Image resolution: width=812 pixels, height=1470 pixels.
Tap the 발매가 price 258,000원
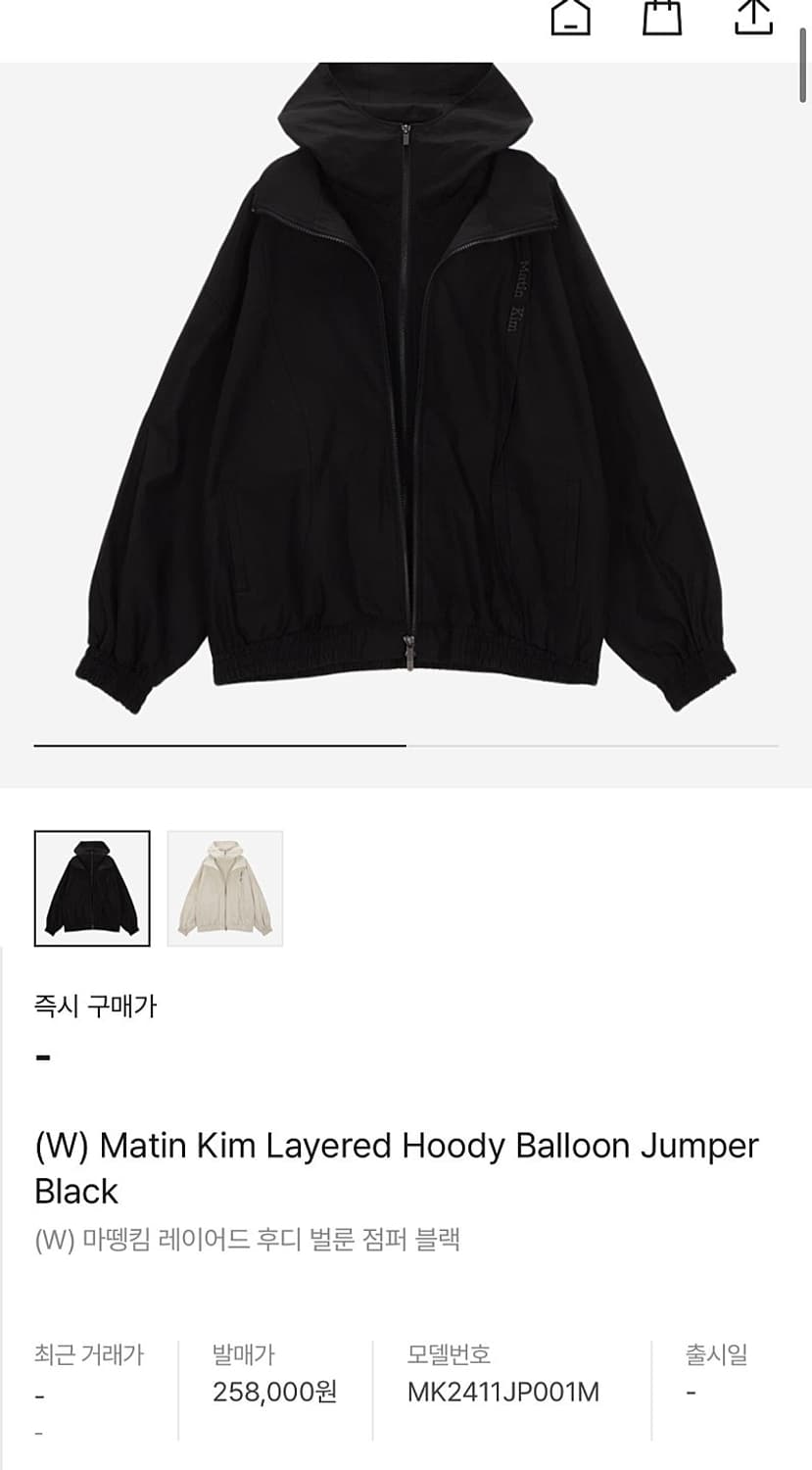pos(270,1392)
